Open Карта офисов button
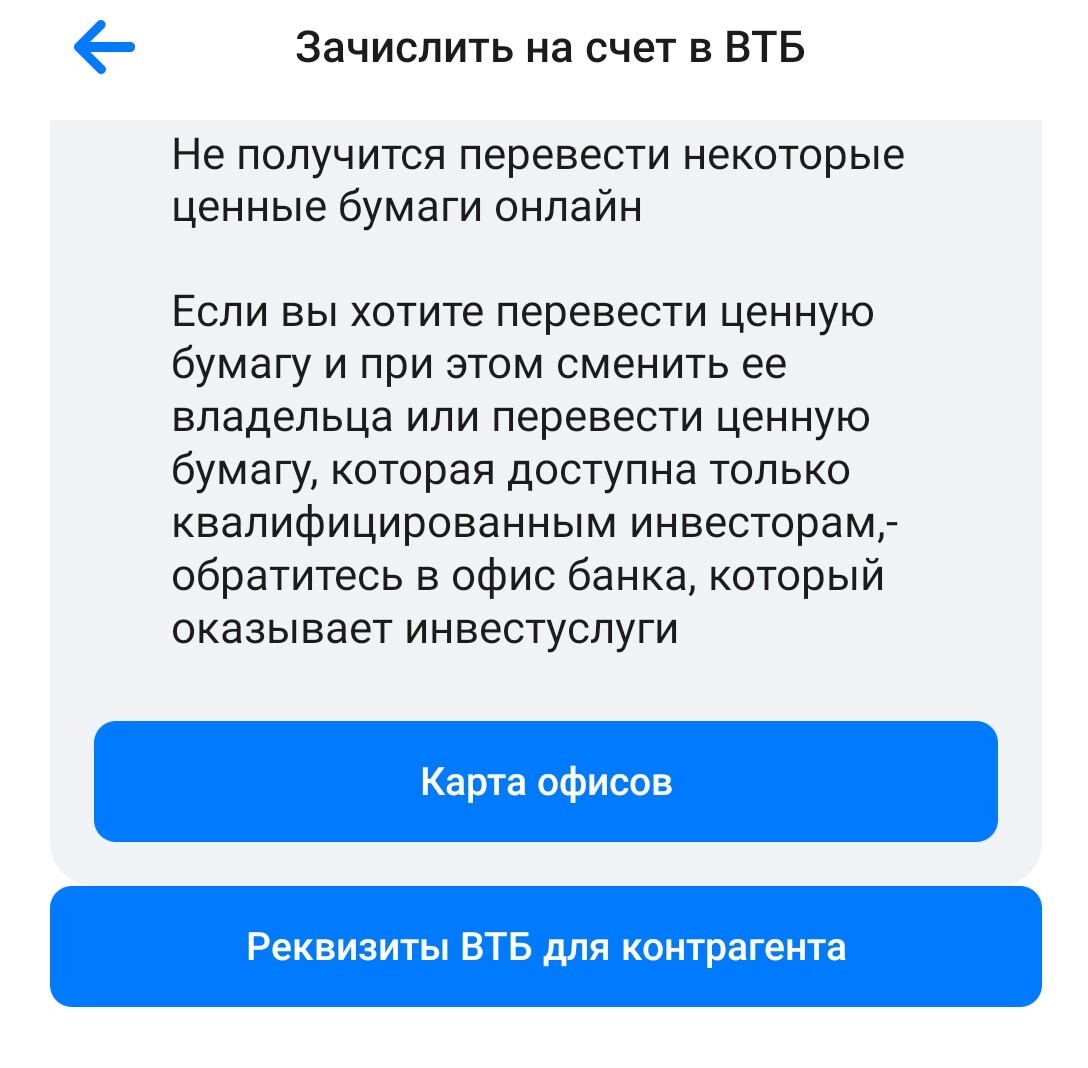The height and width of the screenshot is (1068, 1088). 545,781
